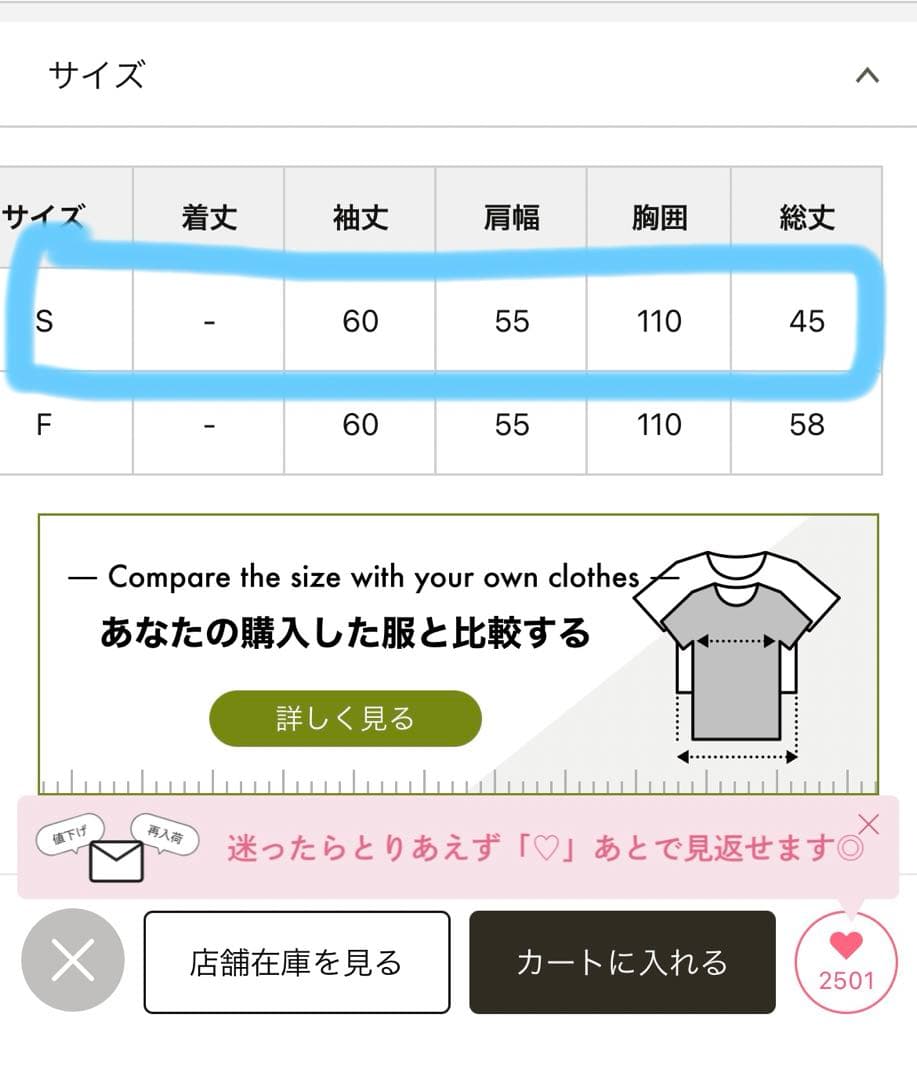Collapse the サイズ section chevron
Viewport: 917px width, 1080px height.
867,75
